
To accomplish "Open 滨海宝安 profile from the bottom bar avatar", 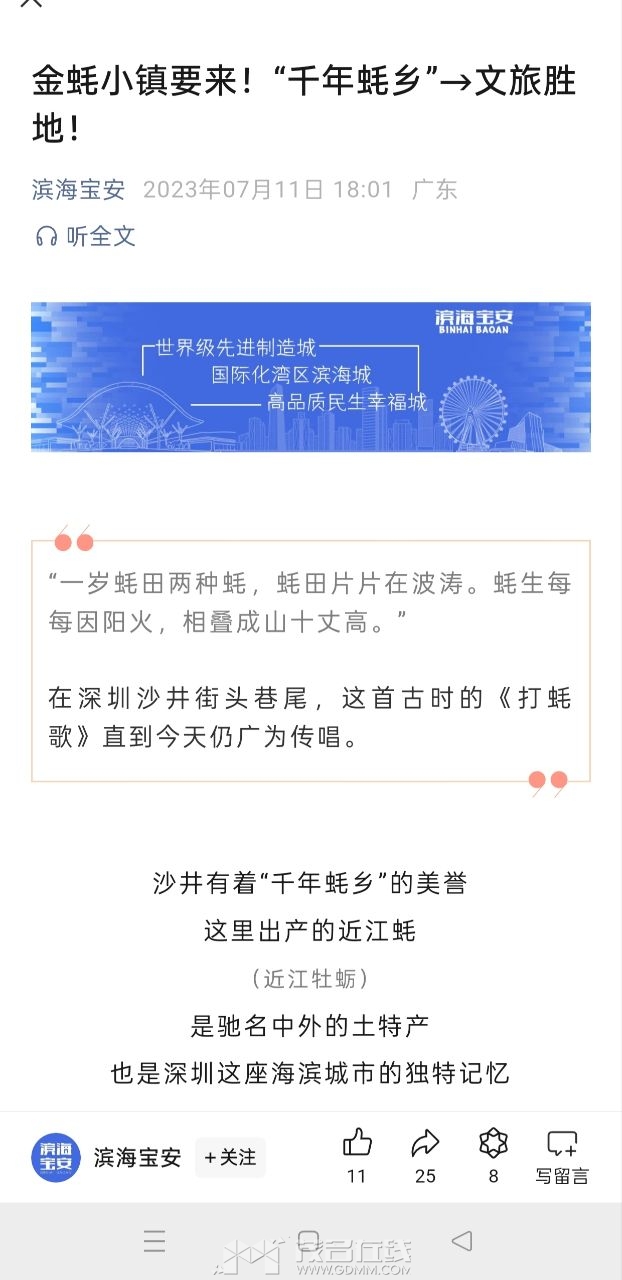I will (56, 1158).
